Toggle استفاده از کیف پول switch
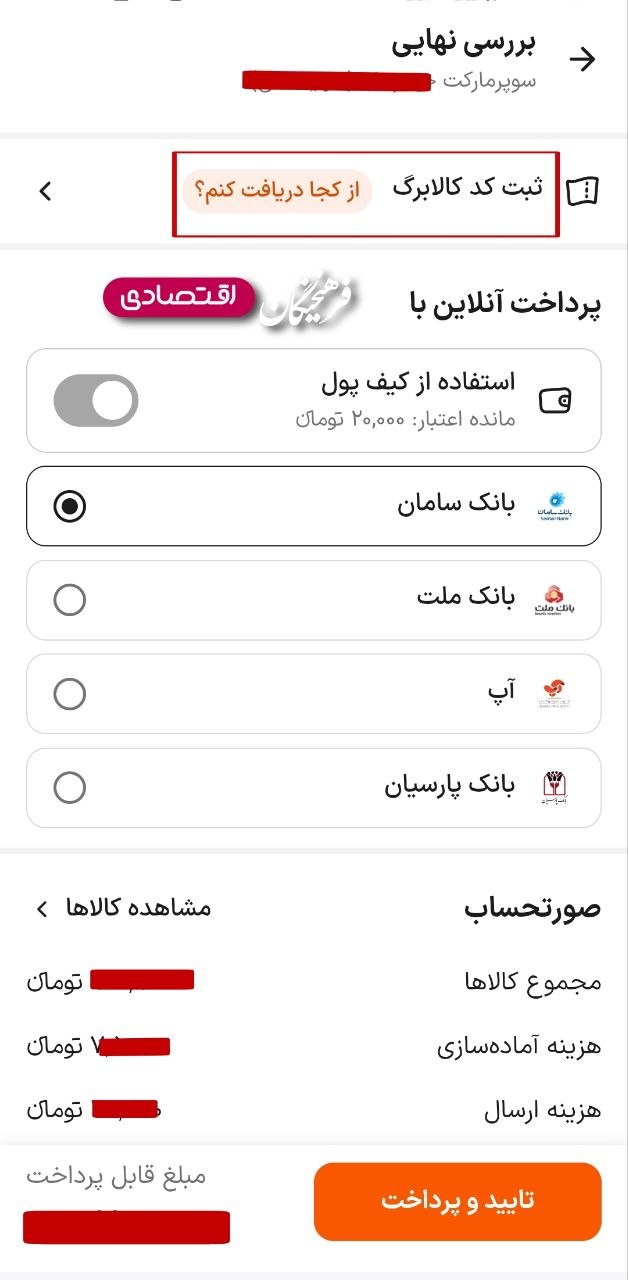This screenshot has width=628, height=1280. click(96, 400)
